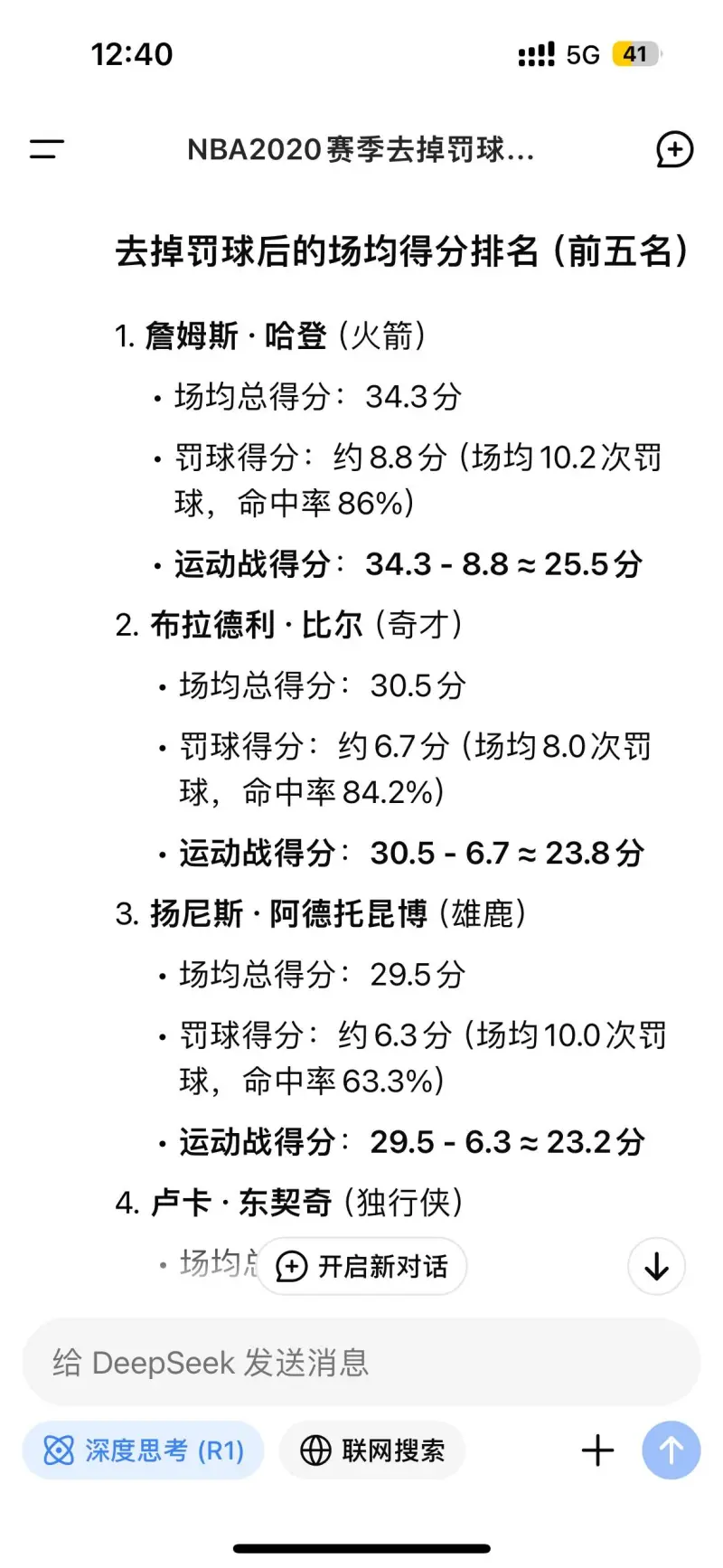
Task: Open the plus attachment options
Action: coord(597,1450)
